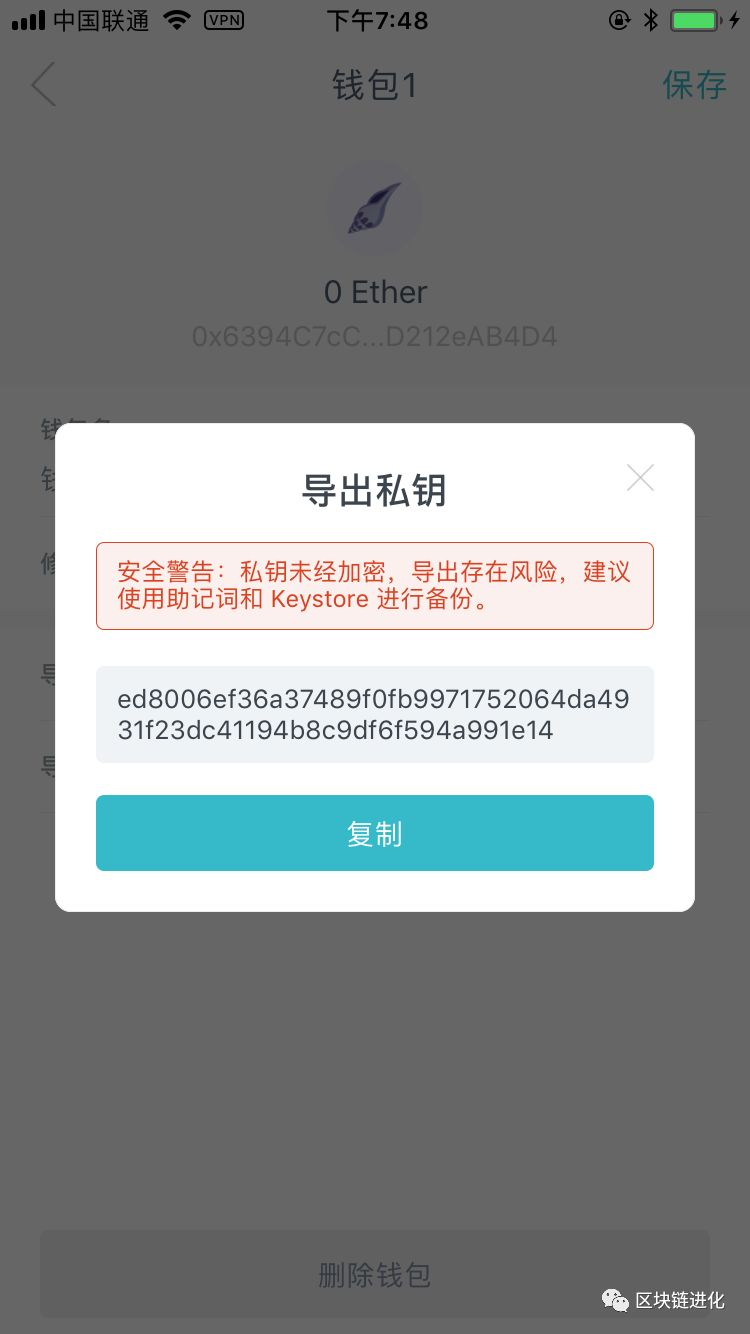Tap the time 下午7:48 in status bar
The width and height of the screenshot is (750, 1334).
pyautogui.click(x=375, y=19)
